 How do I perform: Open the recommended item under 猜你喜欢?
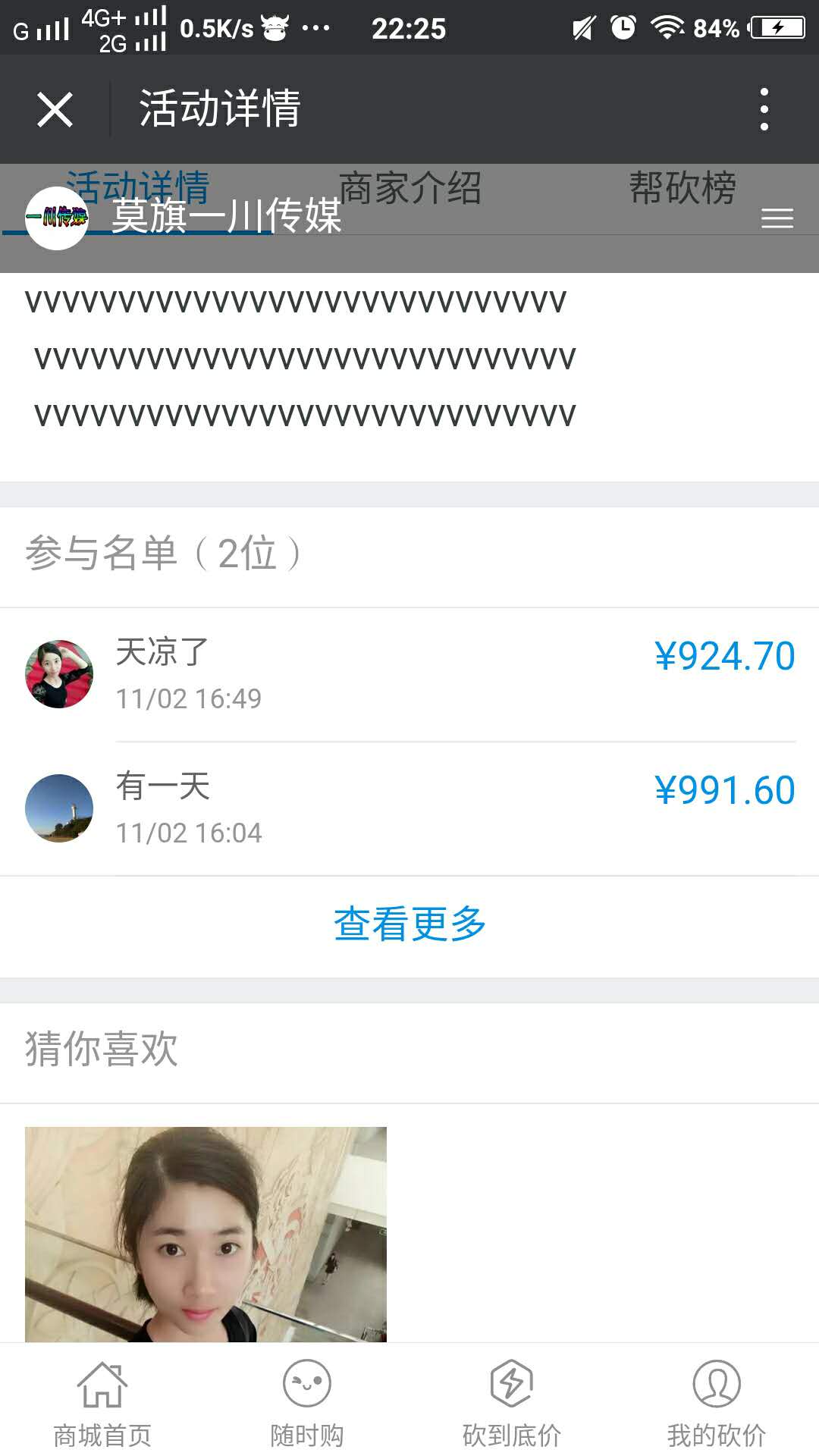206,1234
